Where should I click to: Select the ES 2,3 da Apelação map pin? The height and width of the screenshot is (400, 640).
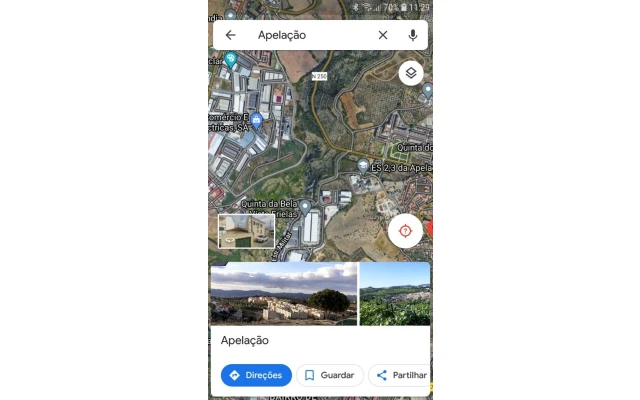tap(363, 165)
